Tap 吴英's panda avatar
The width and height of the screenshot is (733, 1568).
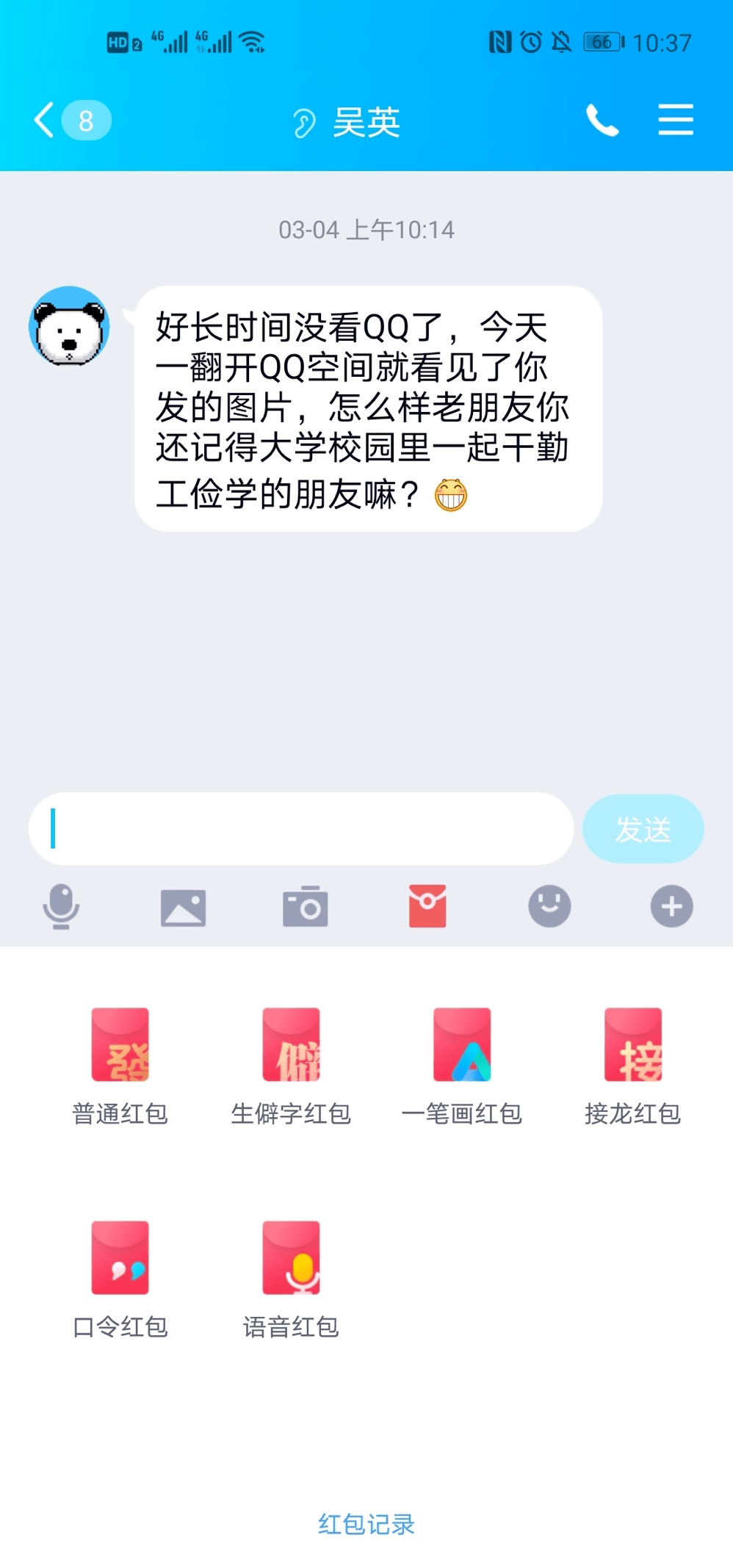click(x=69, y=326)
